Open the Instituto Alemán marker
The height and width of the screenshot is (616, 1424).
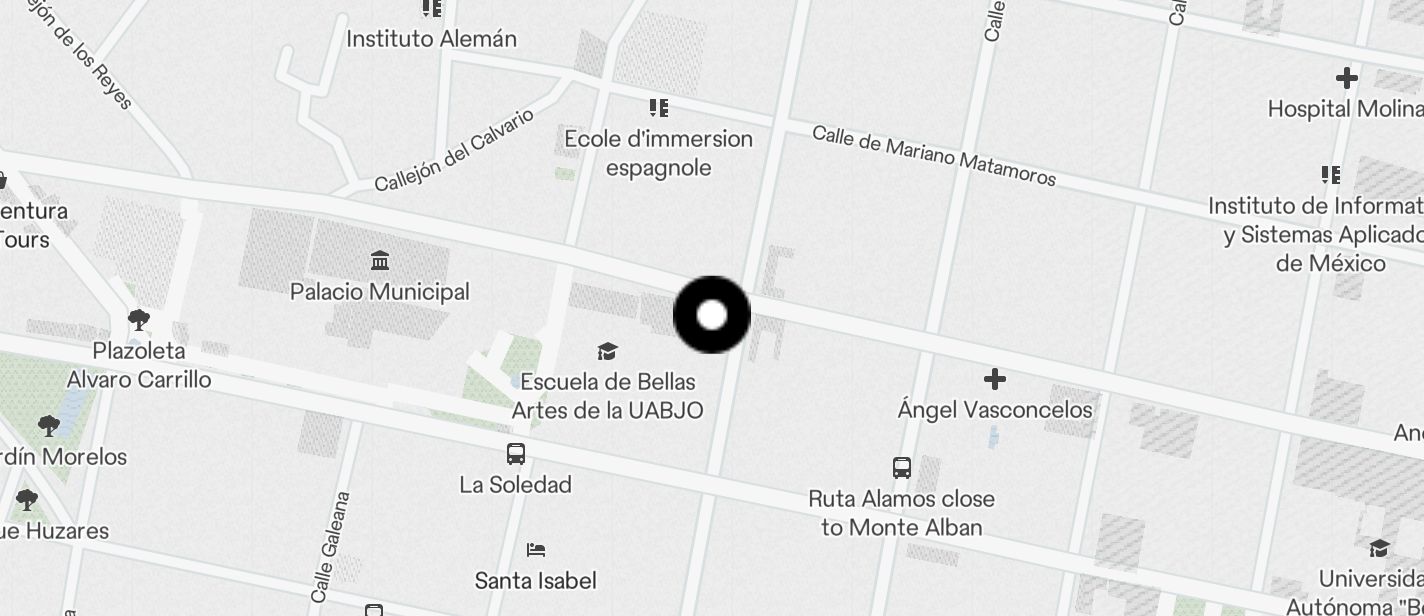point(431,9)
